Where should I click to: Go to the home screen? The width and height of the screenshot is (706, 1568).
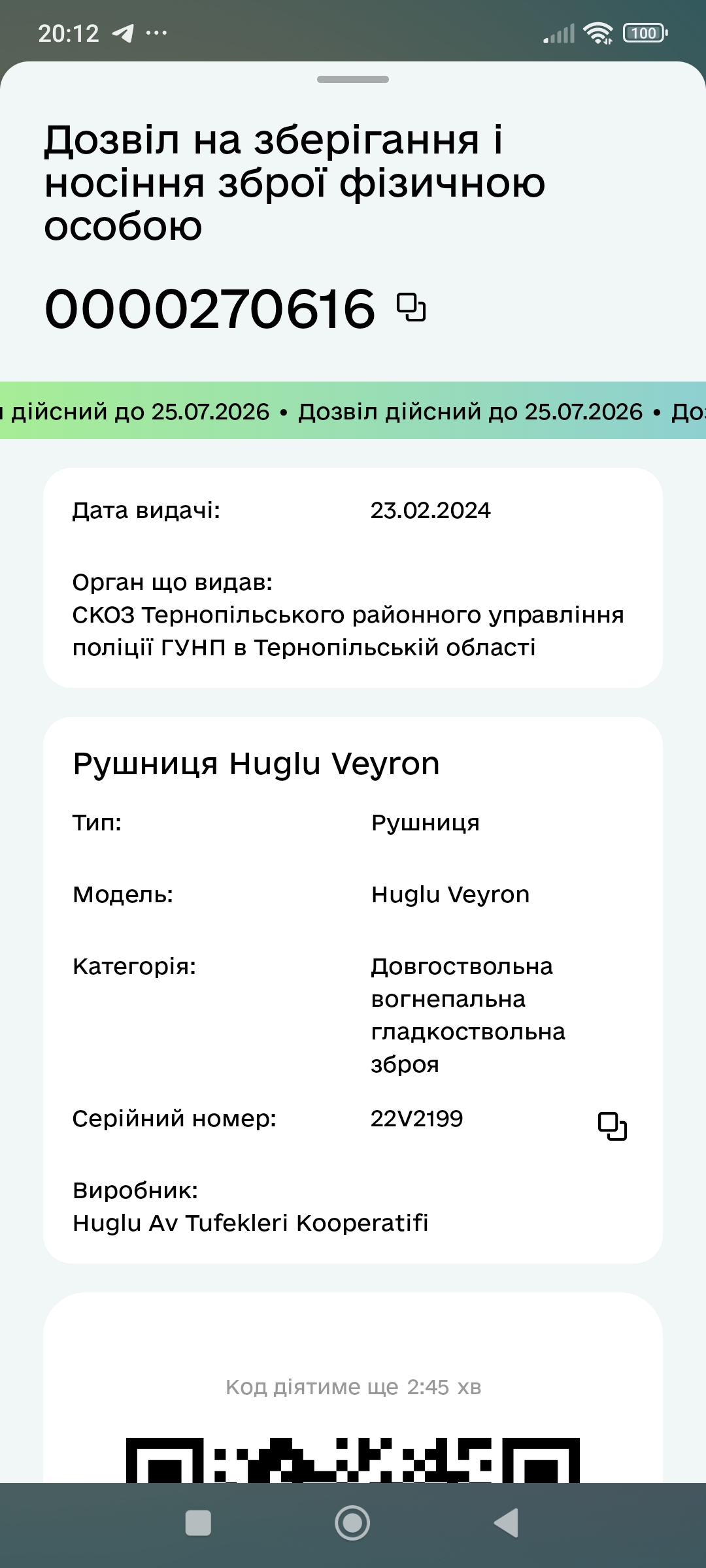click(352, 1523)
